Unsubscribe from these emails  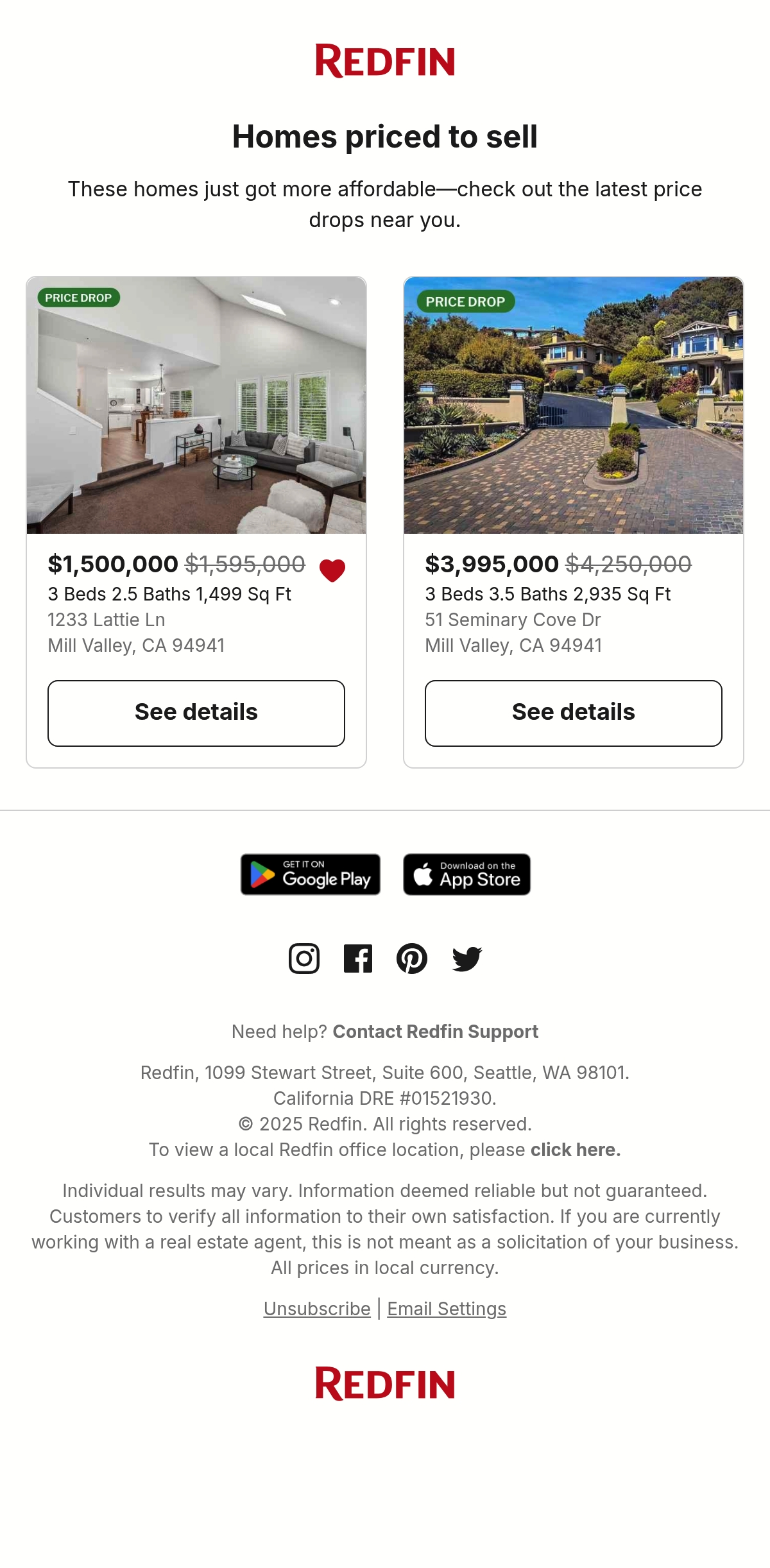pos(317,1309)
